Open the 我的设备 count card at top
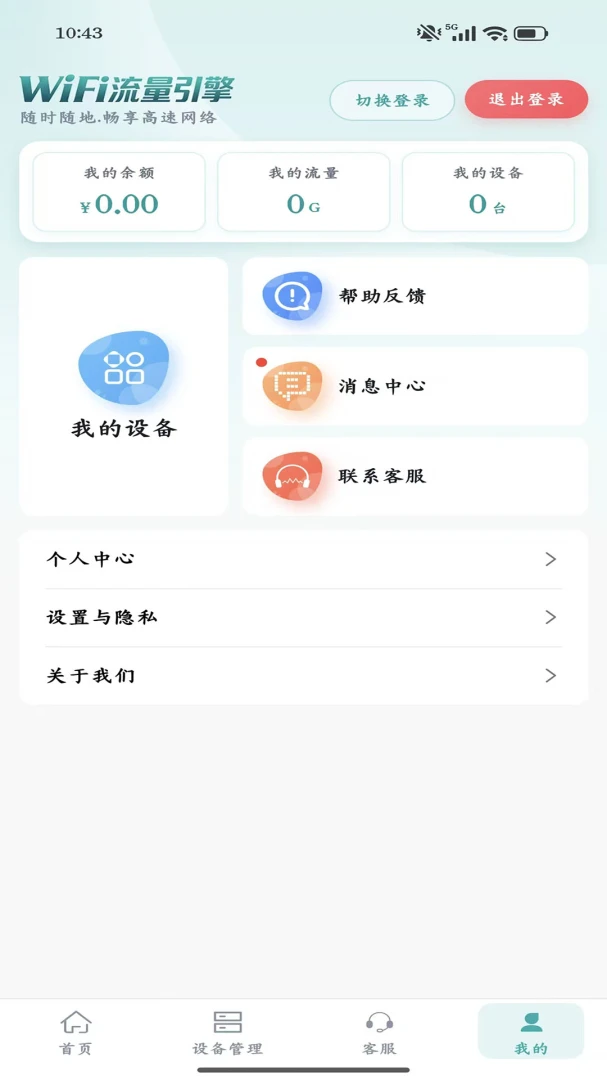 tap(488, 191)
